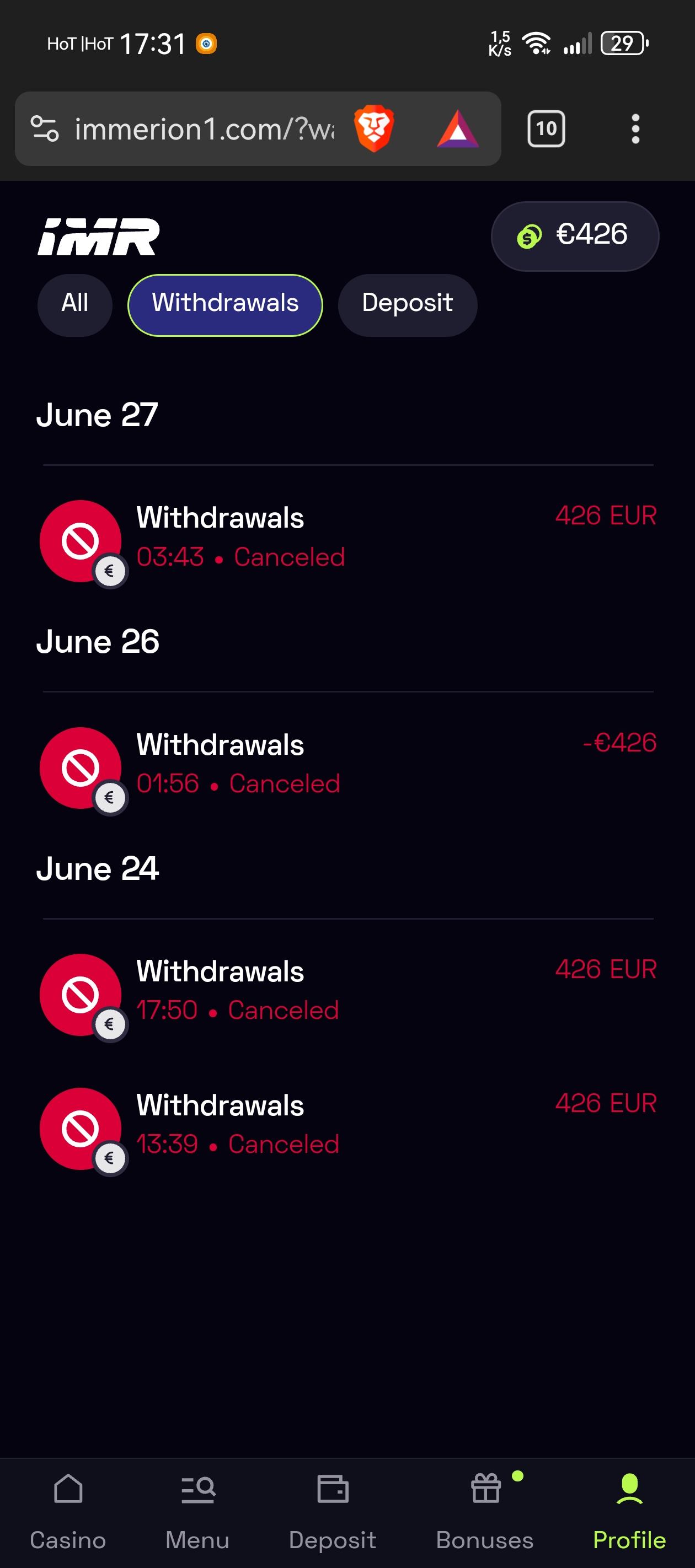Tap the Brave shields lion icon
The height and width of the screenshot is (1568, 695).
click(374, 128)
